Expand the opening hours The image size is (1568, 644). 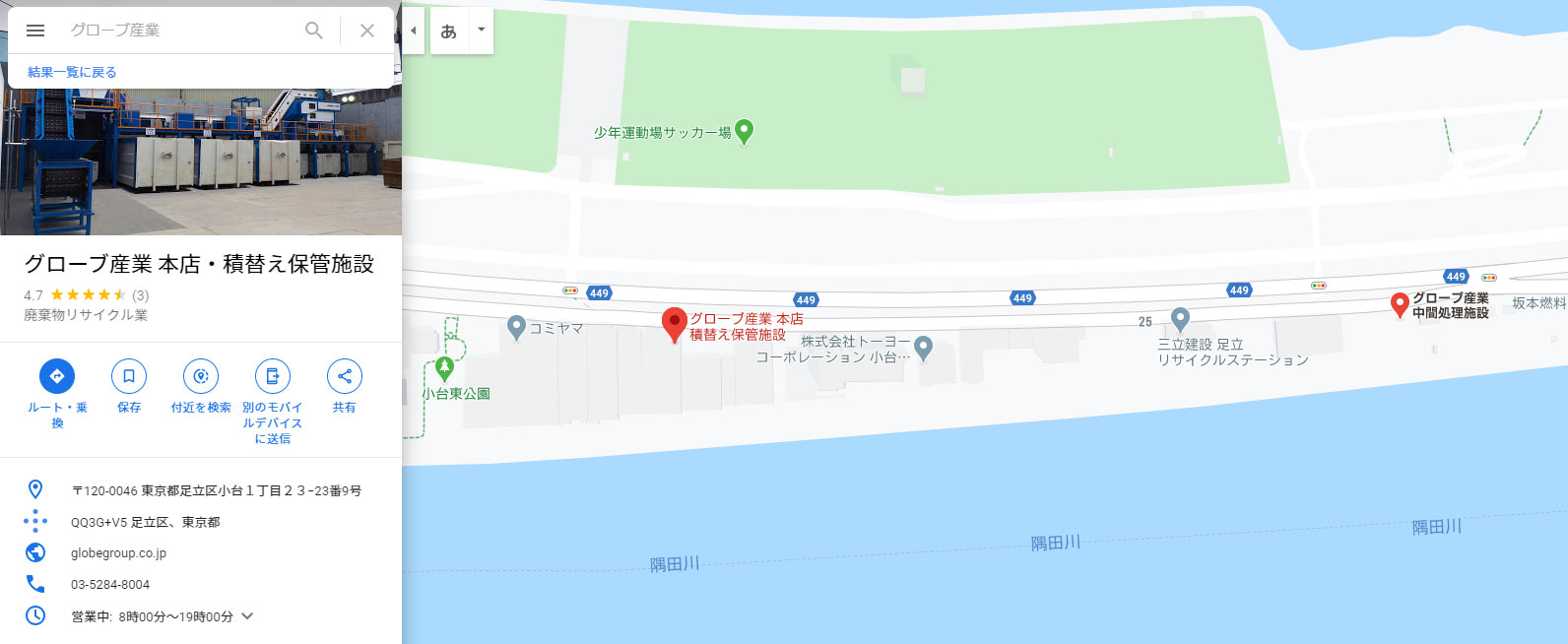click(x=247, y=616)
